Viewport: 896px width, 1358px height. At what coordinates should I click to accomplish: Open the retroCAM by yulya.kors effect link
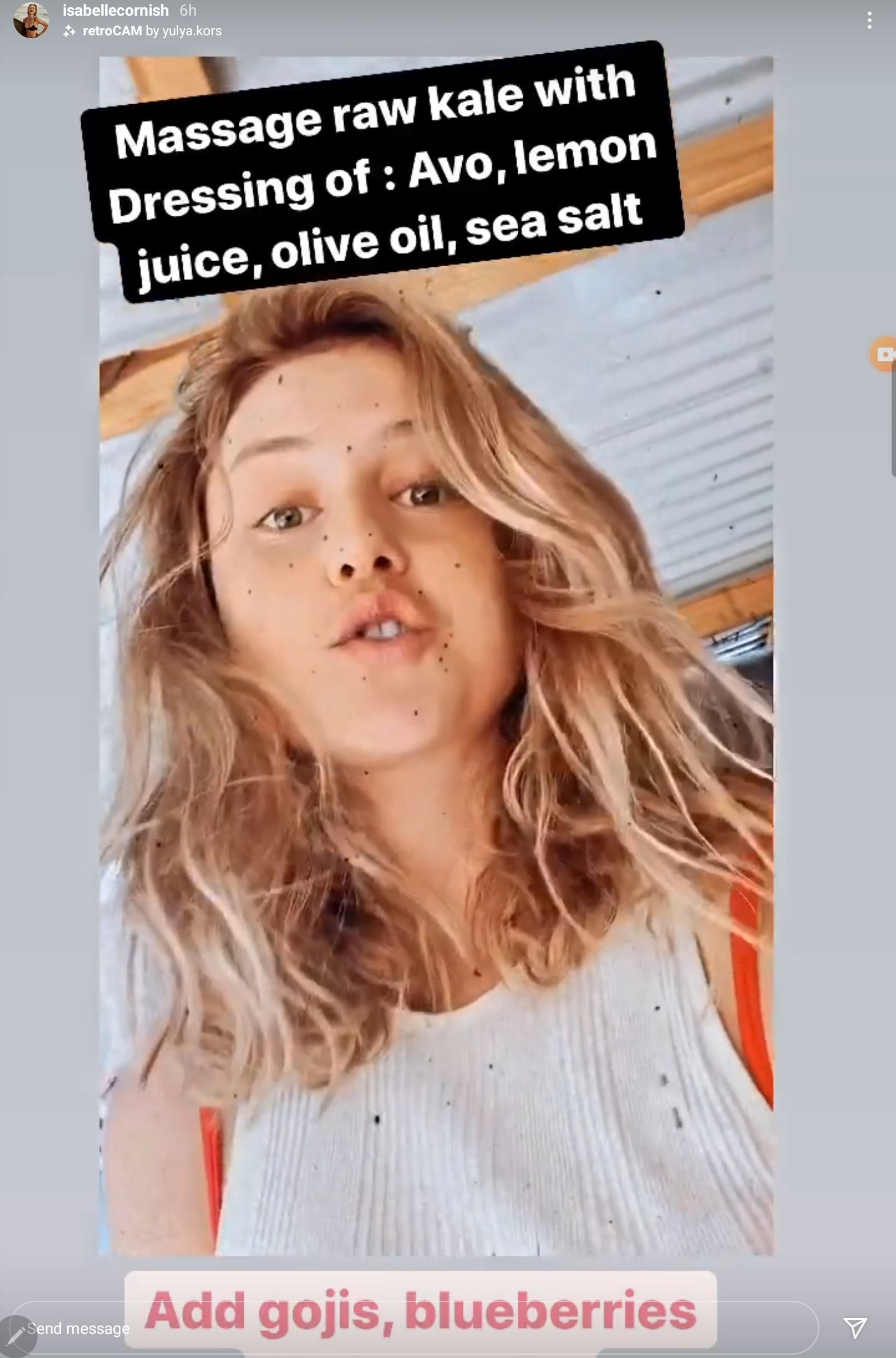pyautogui.click(x=151, y=31)
